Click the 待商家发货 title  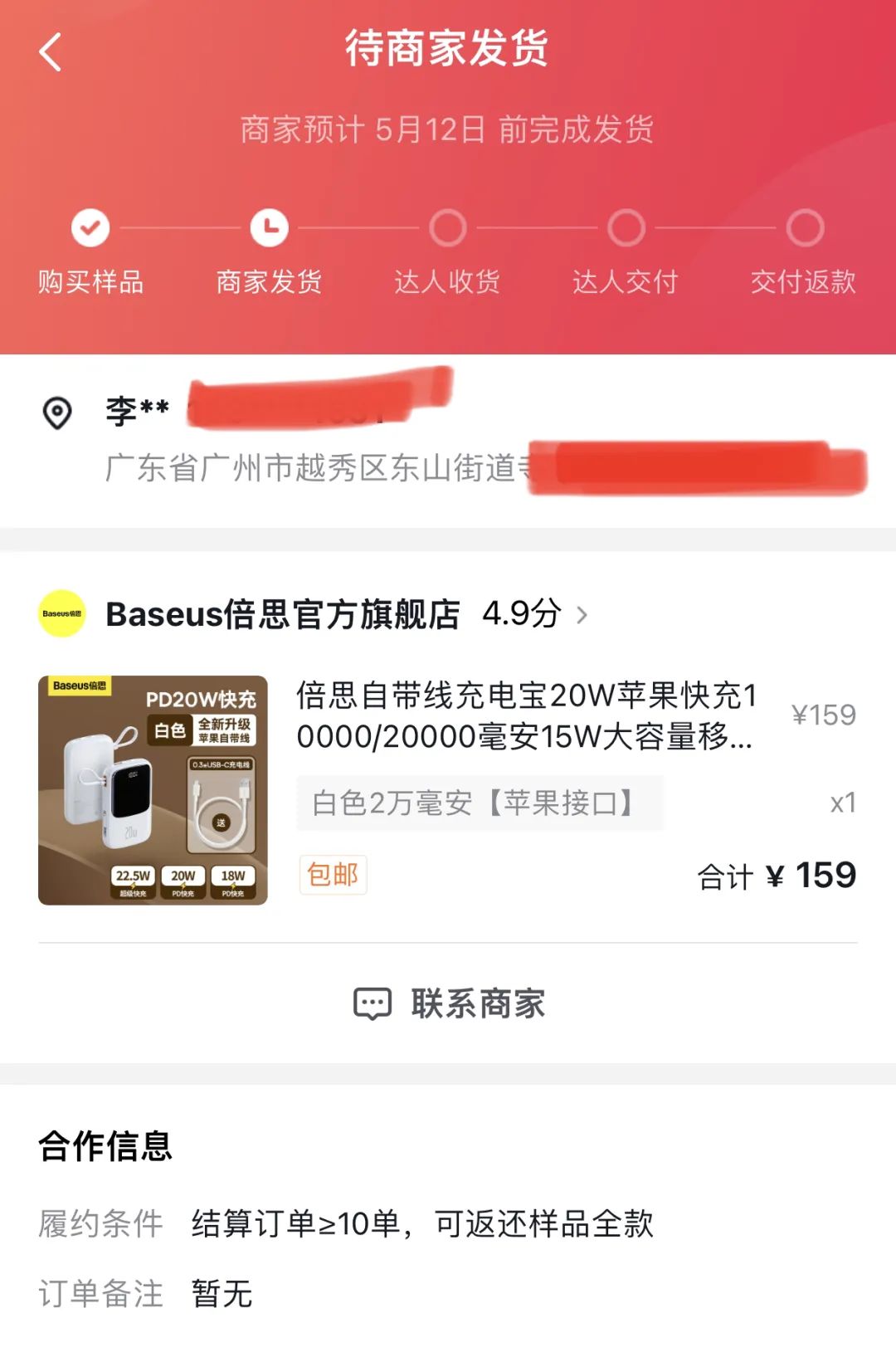pyautogui.click(x=448, y=50)
